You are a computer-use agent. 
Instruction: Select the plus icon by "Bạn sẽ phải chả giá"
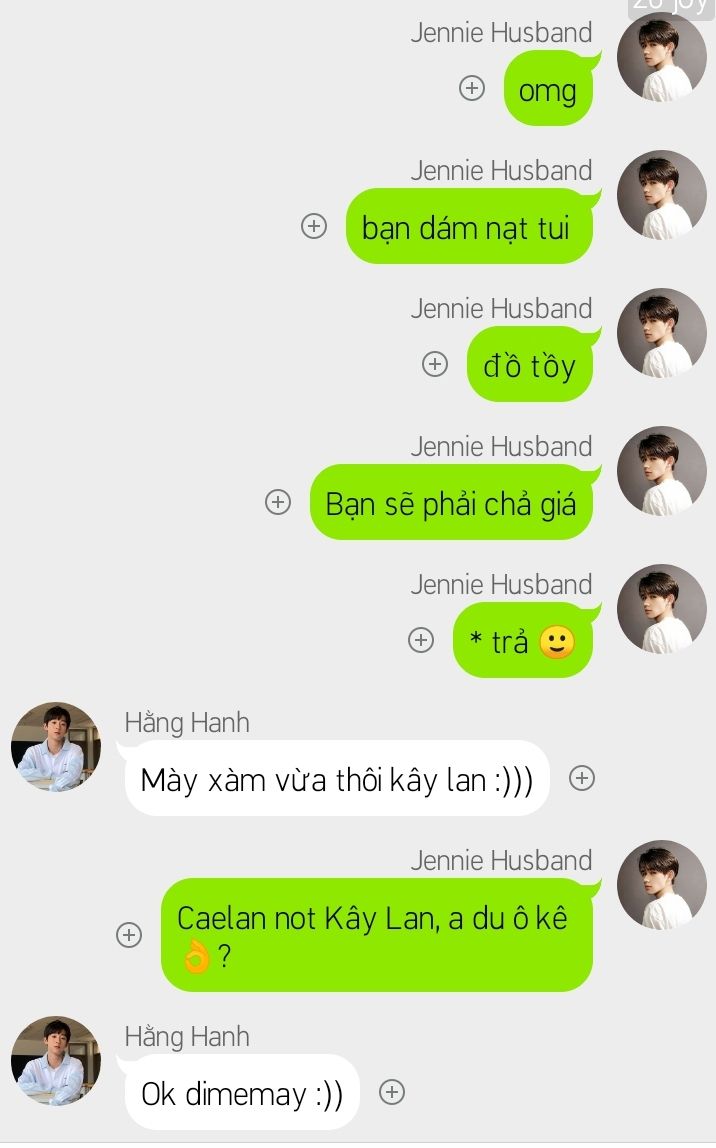[278, 502]
